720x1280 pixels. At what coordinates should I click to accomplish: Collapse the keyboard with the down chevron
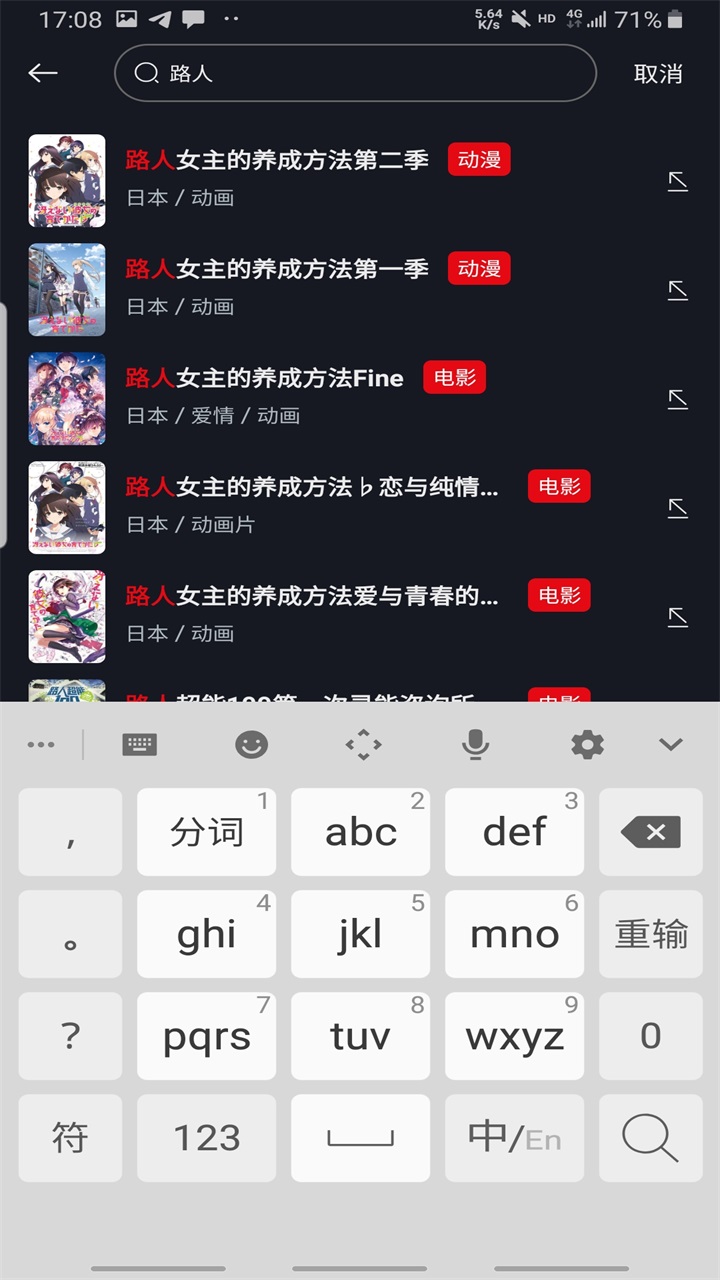tap(671, 744)
